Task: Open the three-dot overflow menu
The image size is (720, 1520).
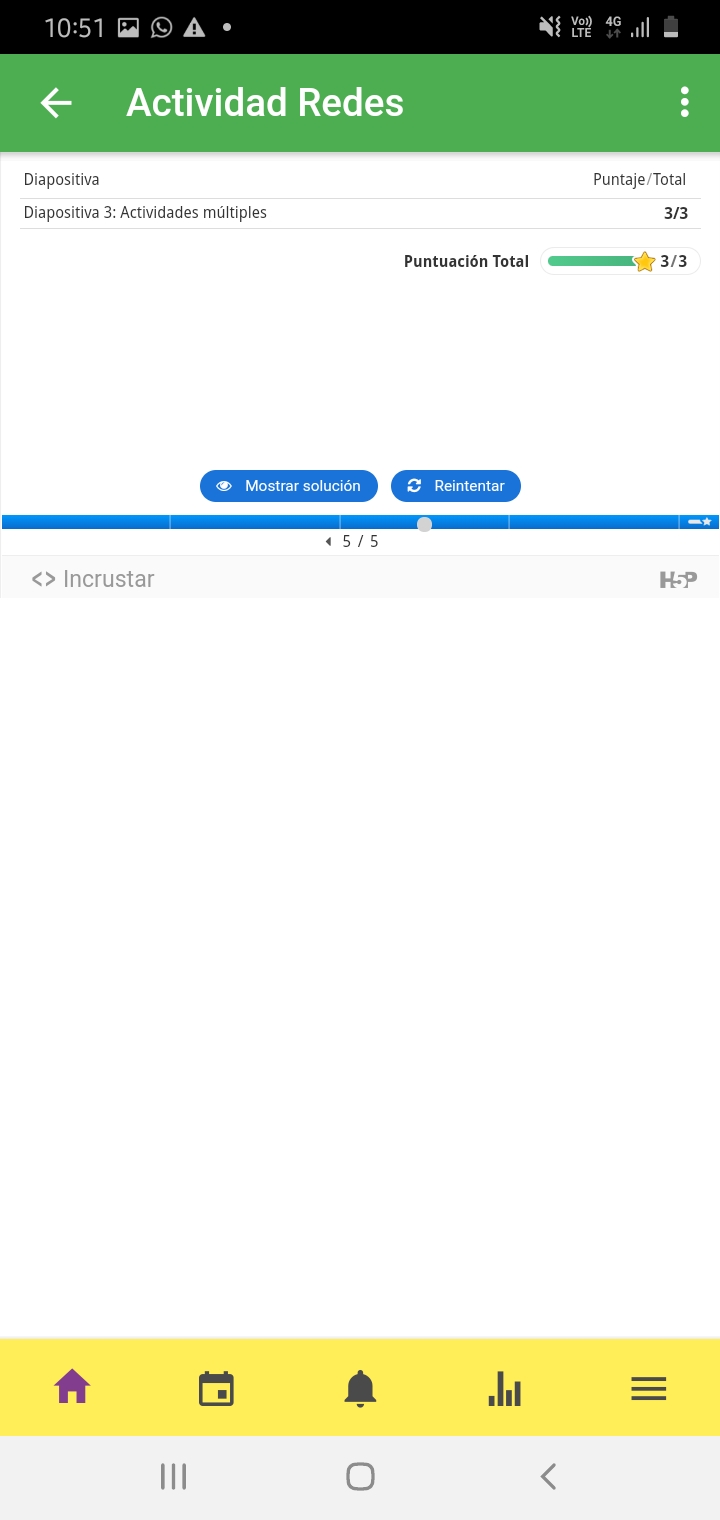Action: [x=684, y=101]
